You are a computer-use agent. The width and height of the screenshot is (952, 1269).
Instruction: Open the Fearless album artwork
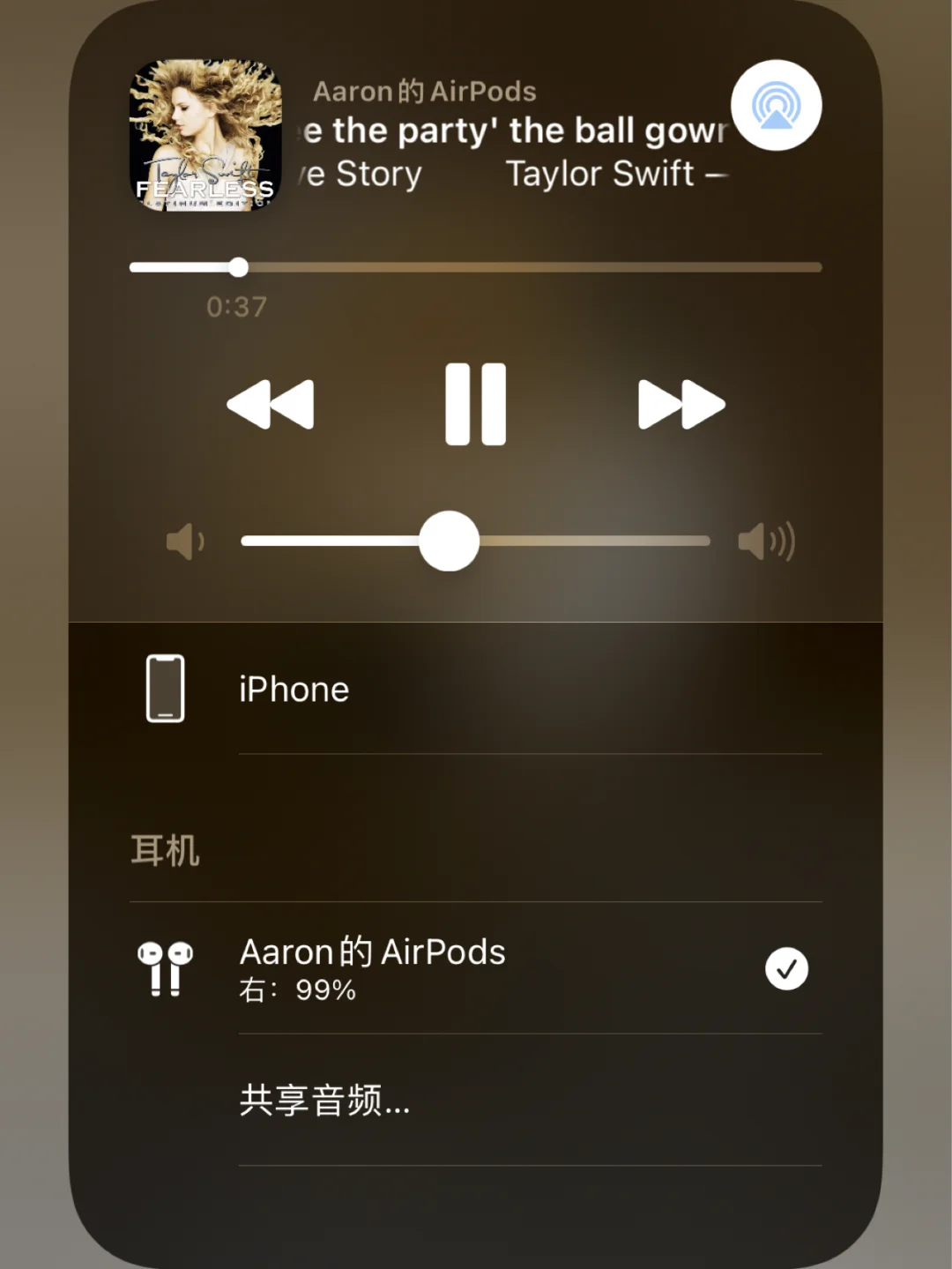click(205, 135)
